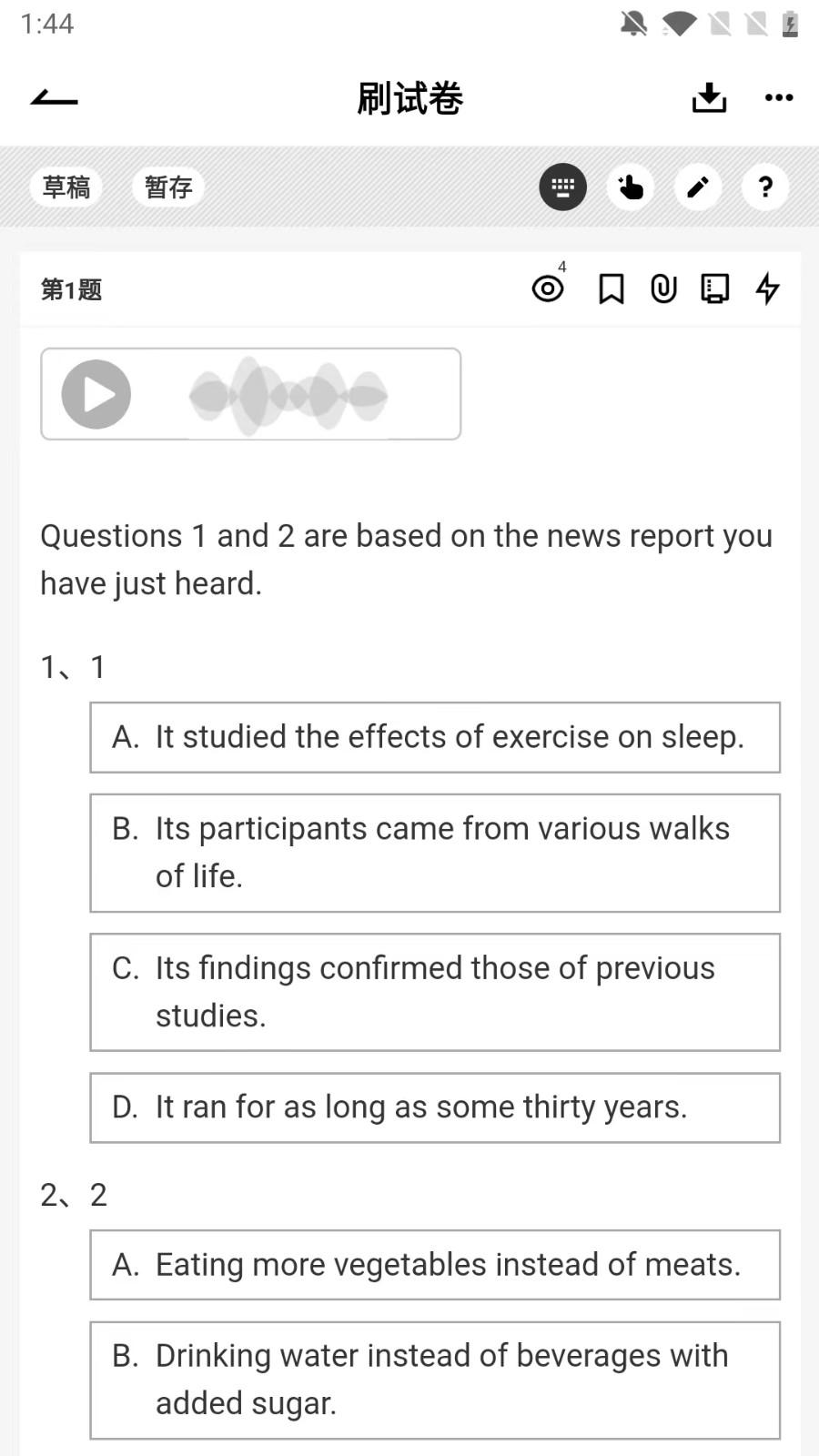Choose option D mentioning thirty years

434,1107
